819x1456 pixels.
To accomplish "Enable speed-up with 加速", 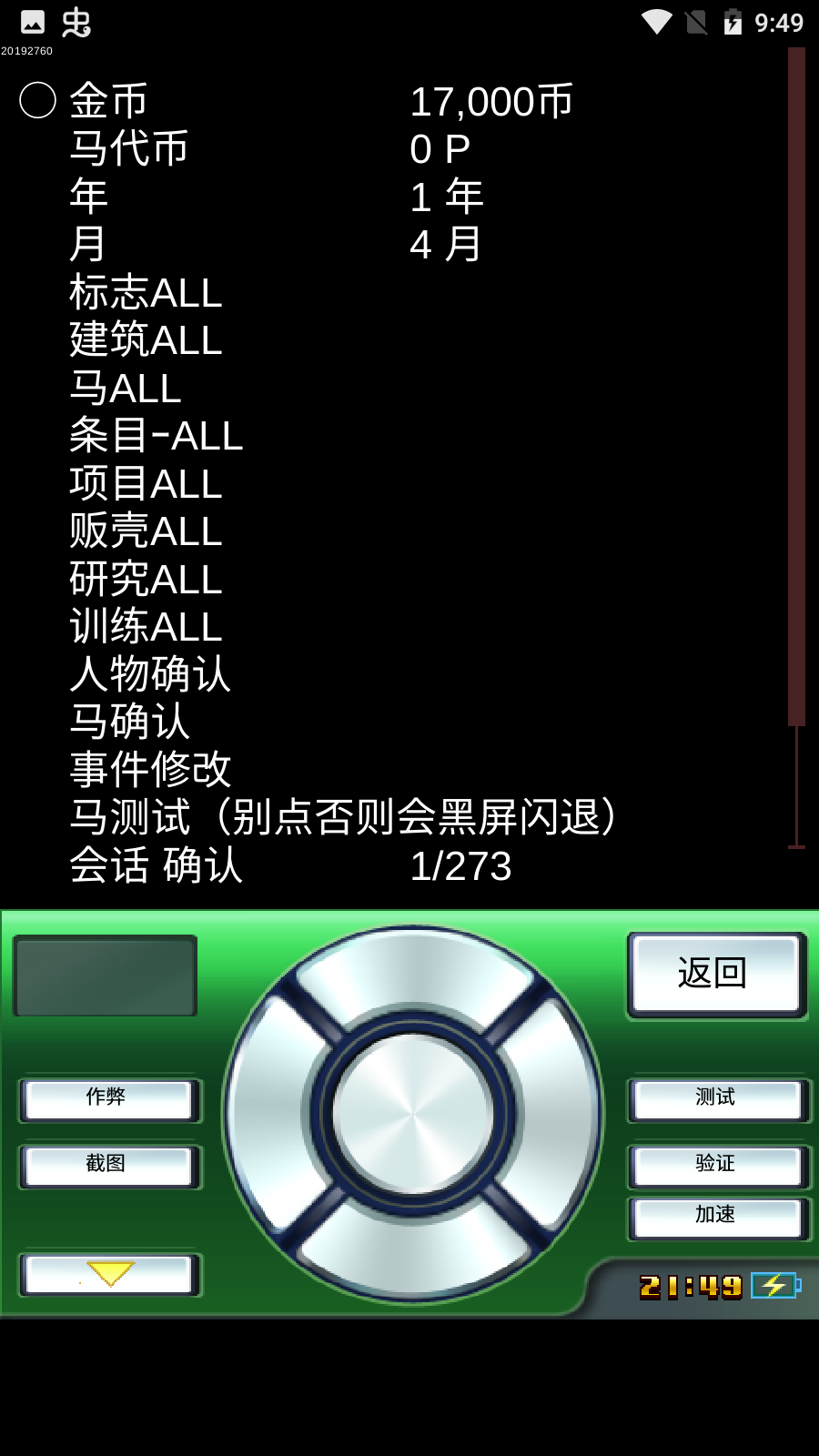I will point(716,1217).
